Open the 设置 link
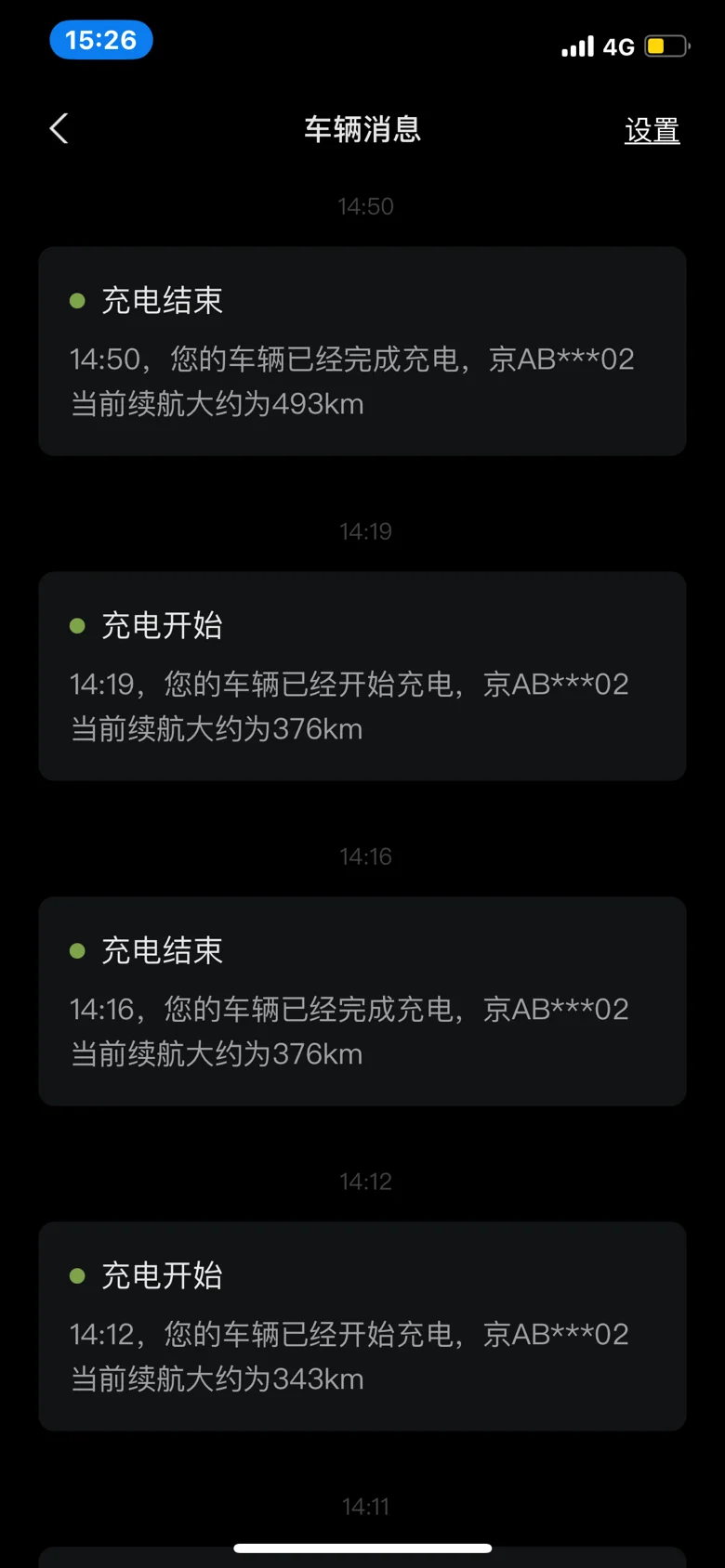This screenshot has height=1568, width=725. point(652,131)
